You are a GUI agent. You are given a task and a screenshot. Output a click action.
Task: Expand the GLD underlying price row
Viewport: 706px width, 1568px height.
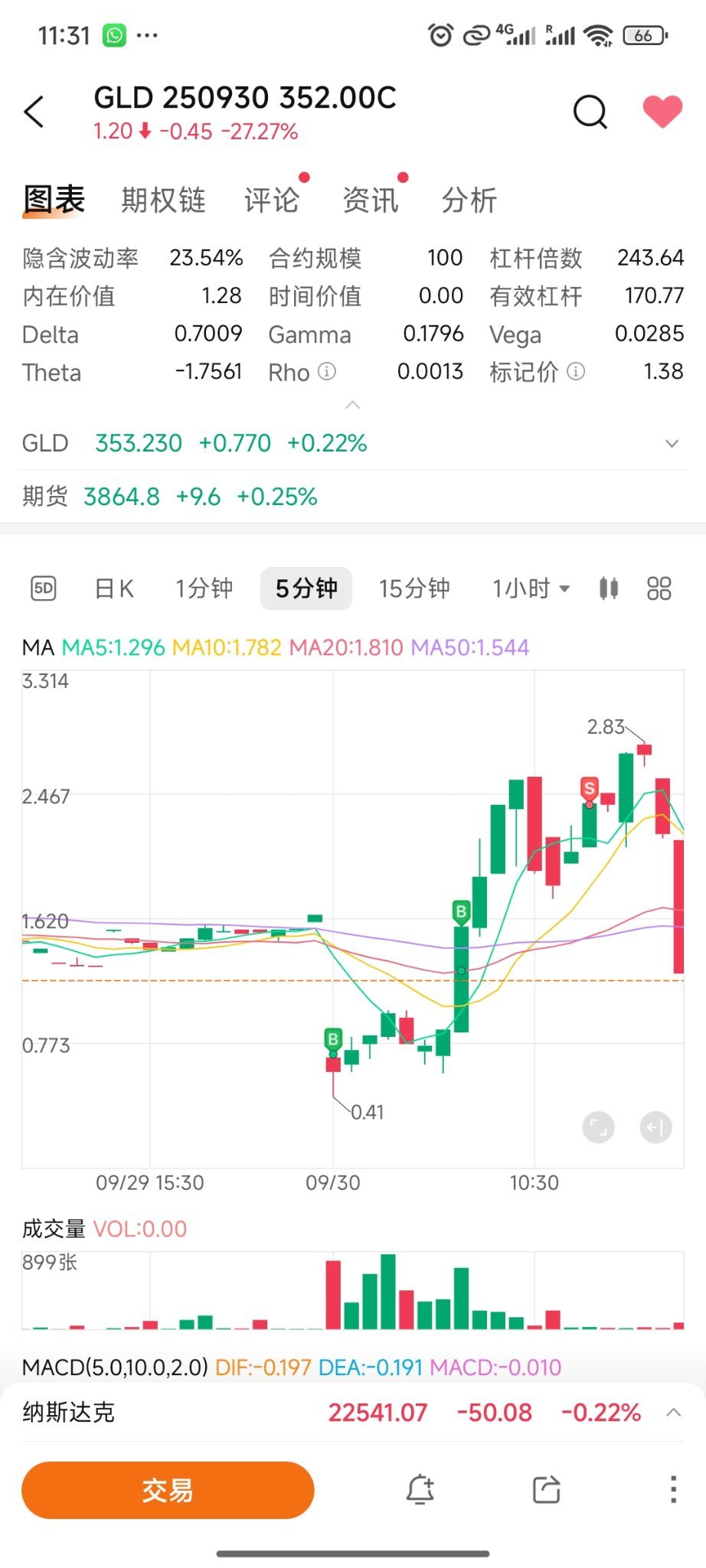tap(672, 443)
